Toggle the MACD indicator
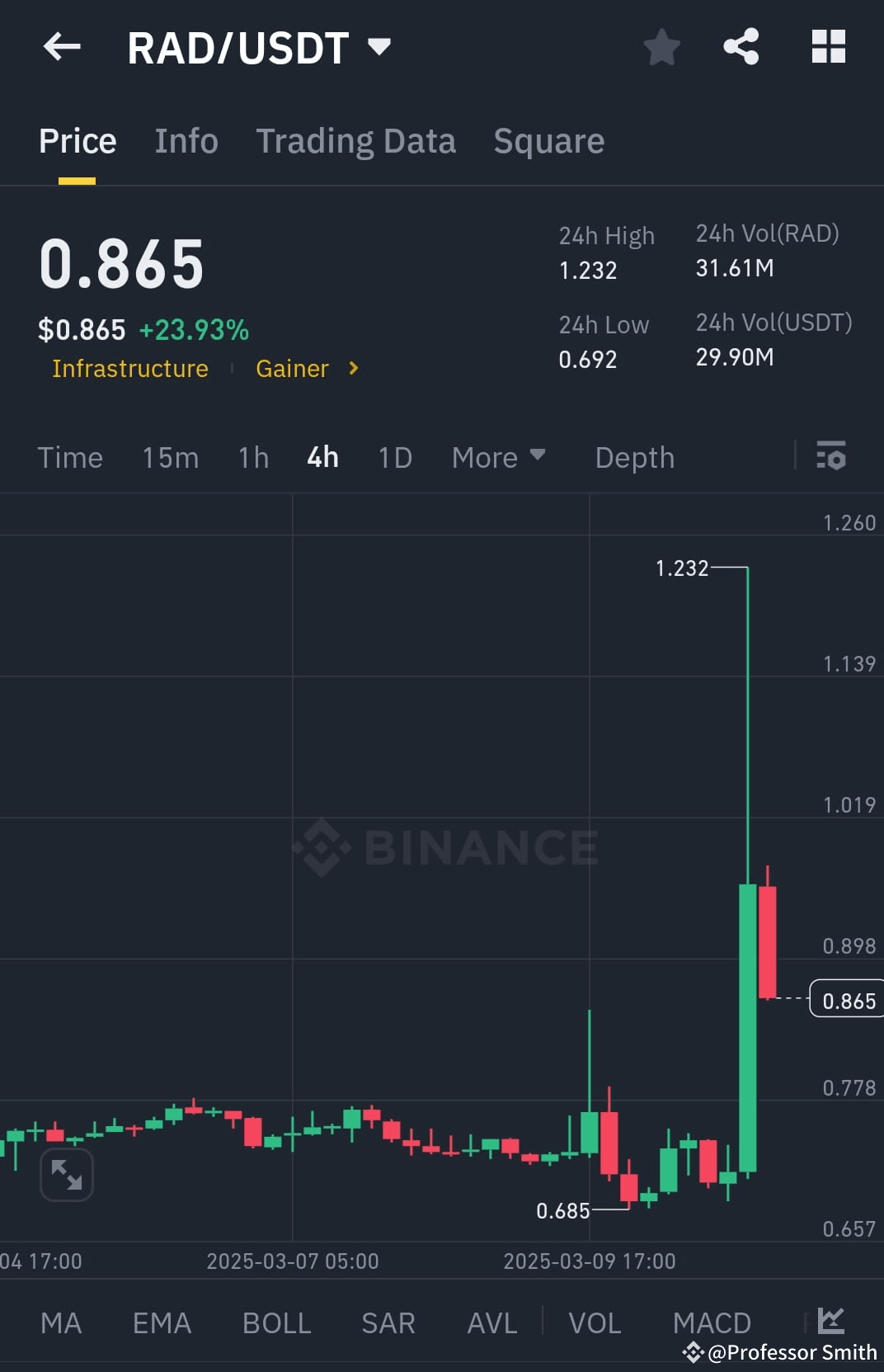The image size is (884, 1372). pos(712,1322)
